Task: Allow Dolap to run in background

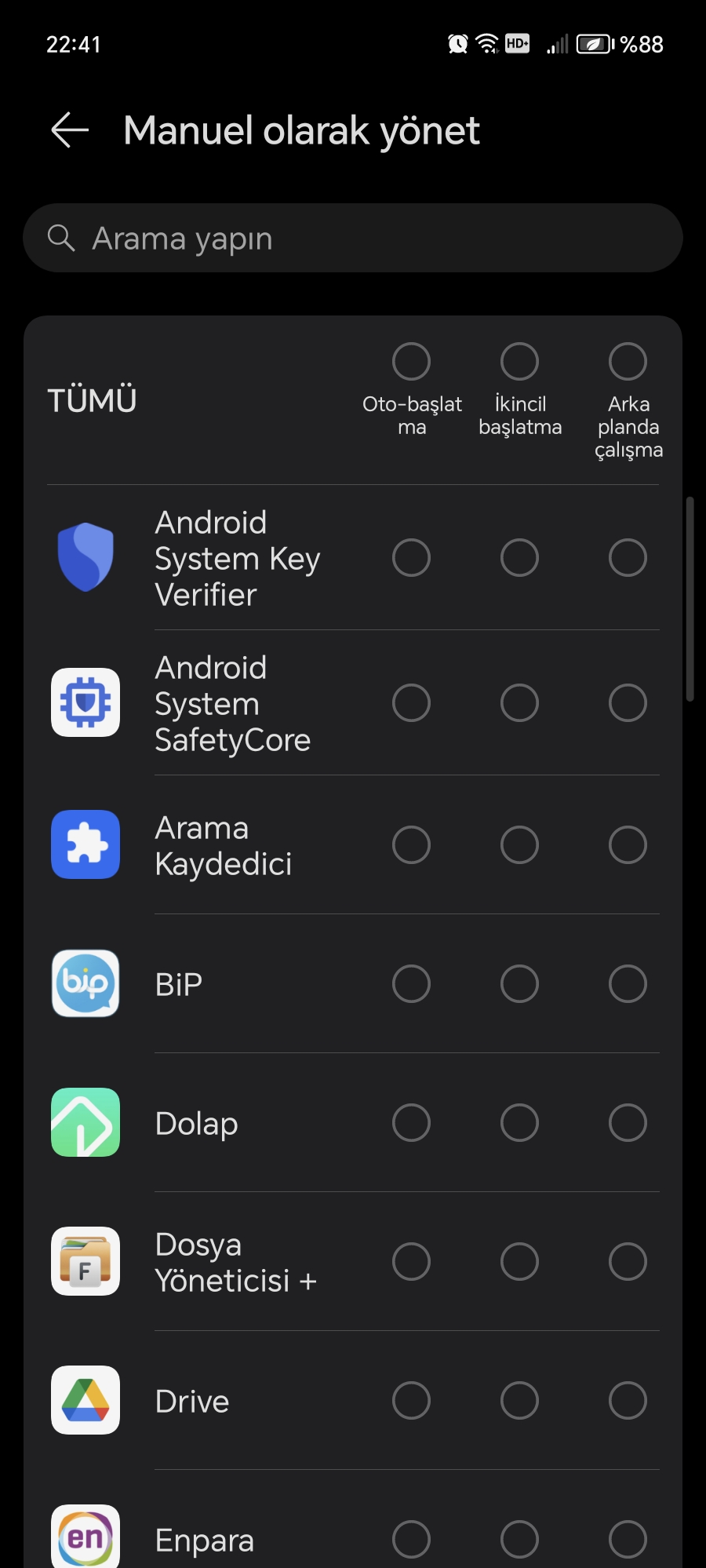Action: (628, 1123)
